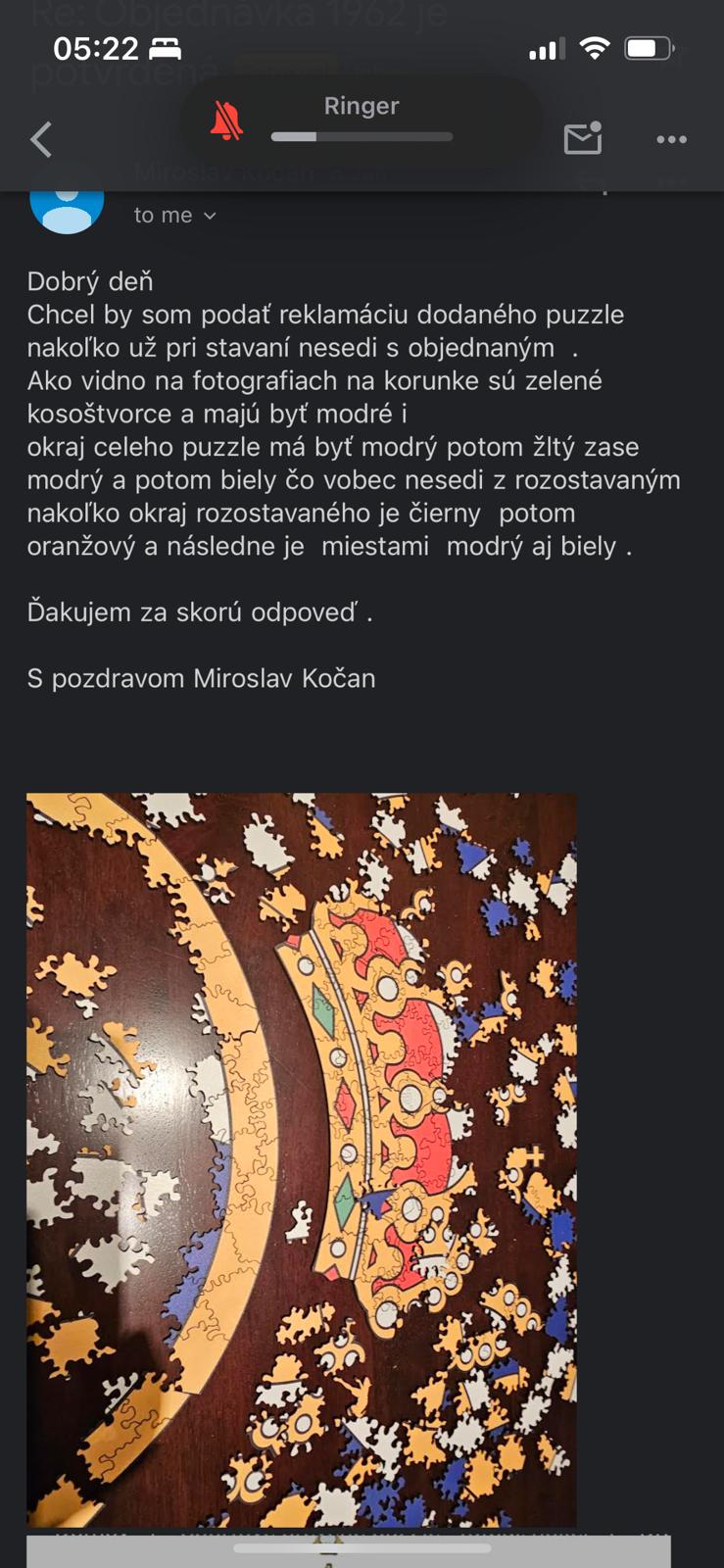Open the email overflow menu
724x1568 pixels.
tap(671, 139)
